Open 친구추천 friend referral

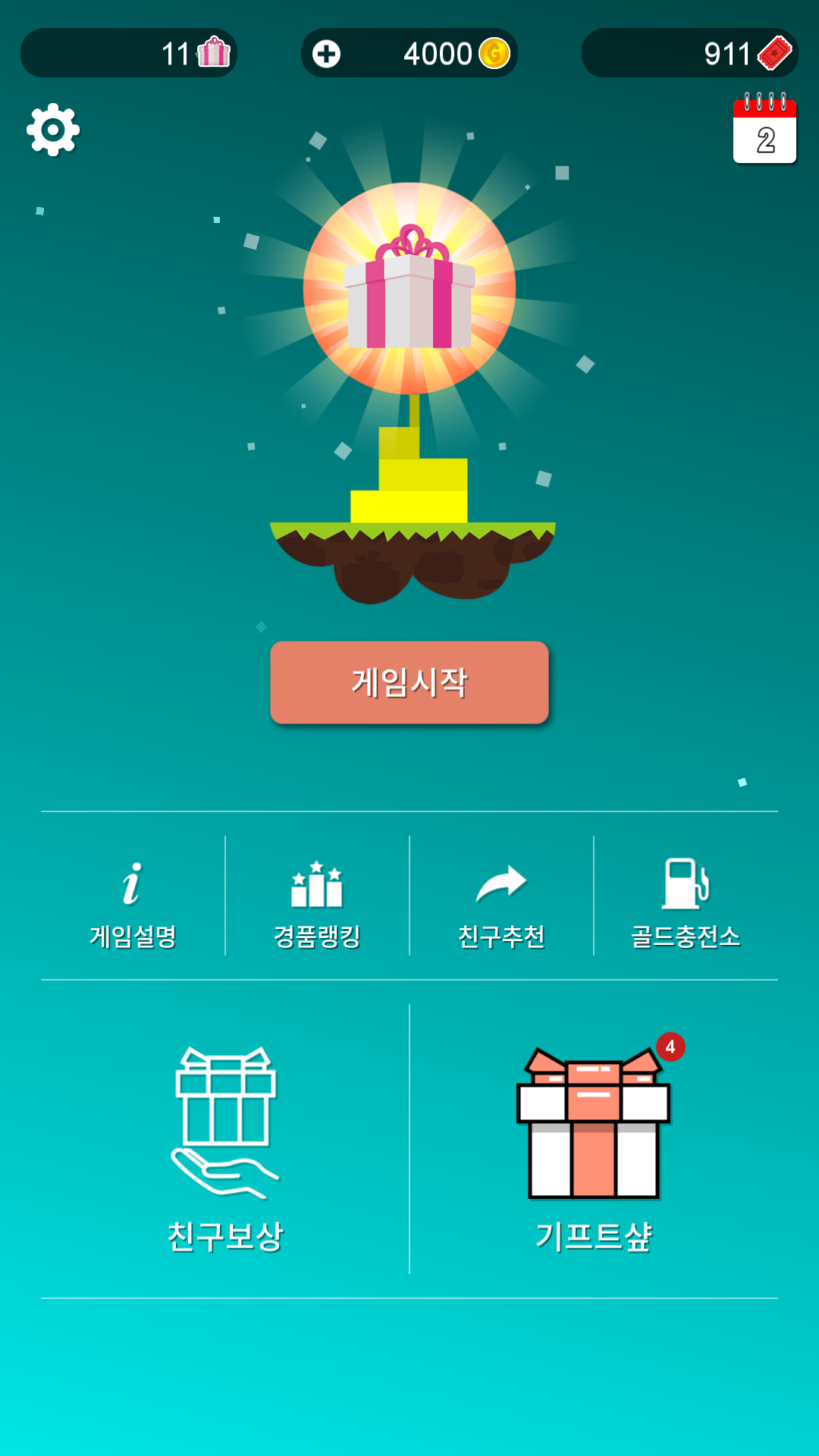tap(501, 902)
